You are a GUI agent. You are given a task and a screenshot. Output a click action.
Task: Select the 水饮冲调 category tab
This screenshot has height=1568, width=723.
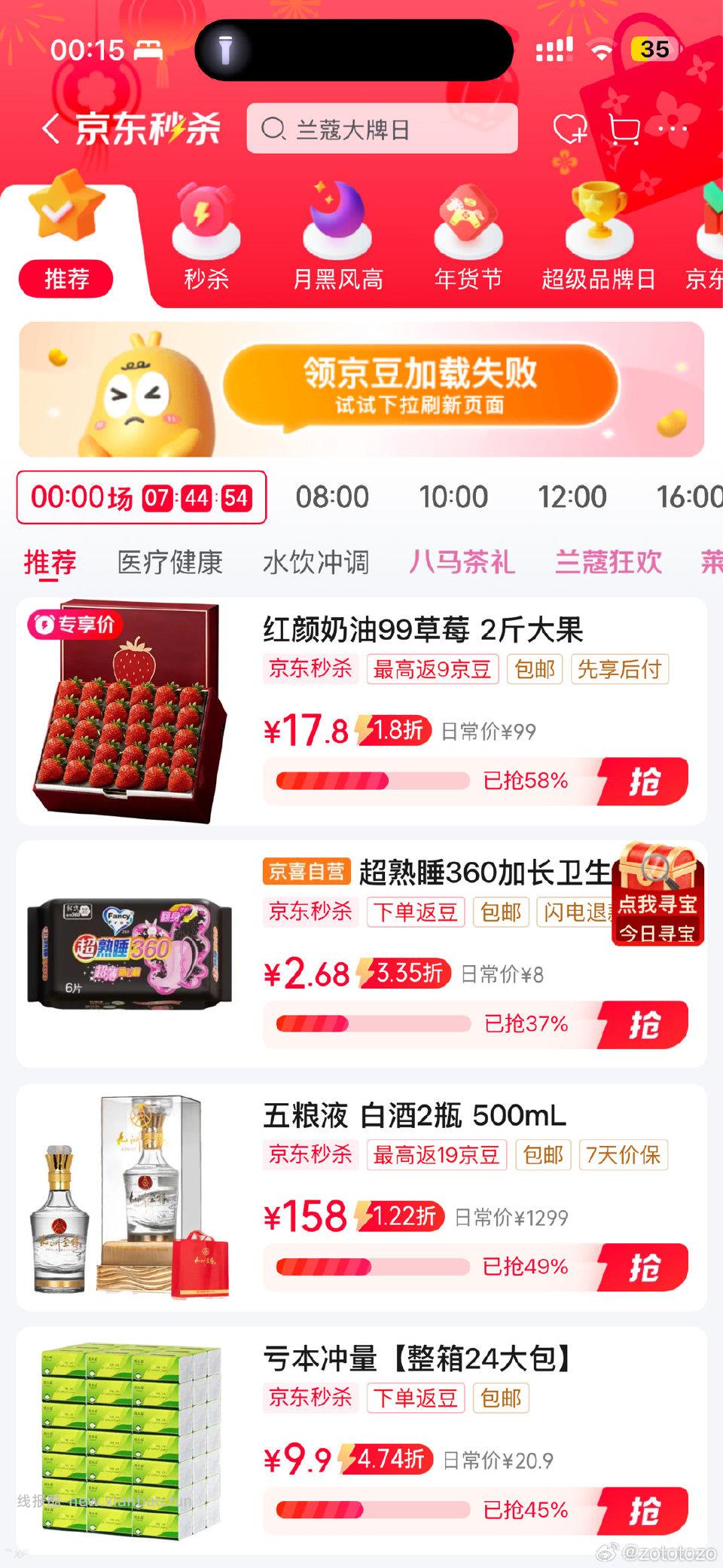pyautogui.click(x=316, y=563)
